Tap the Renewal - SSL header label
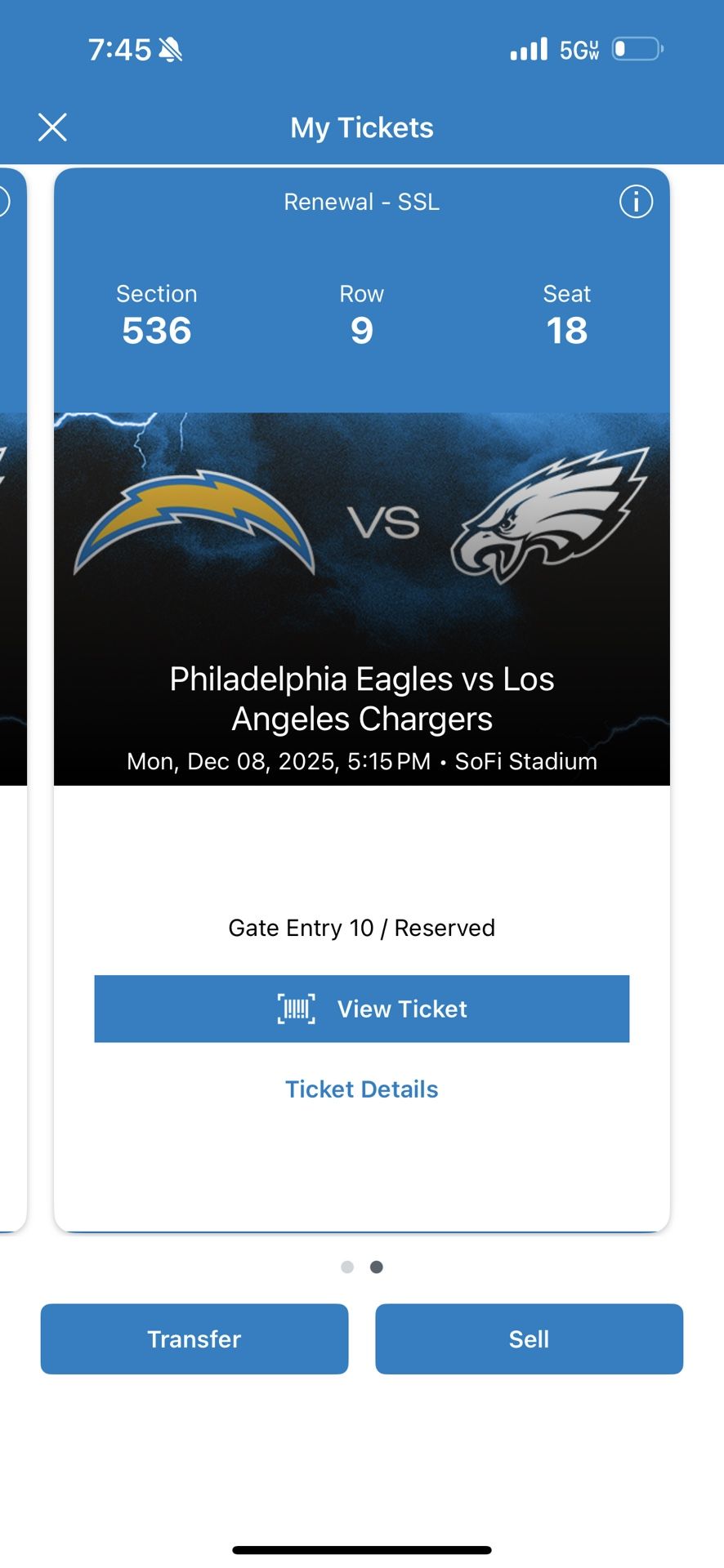Screen dimensions: 724x1568 coord(361,202)
